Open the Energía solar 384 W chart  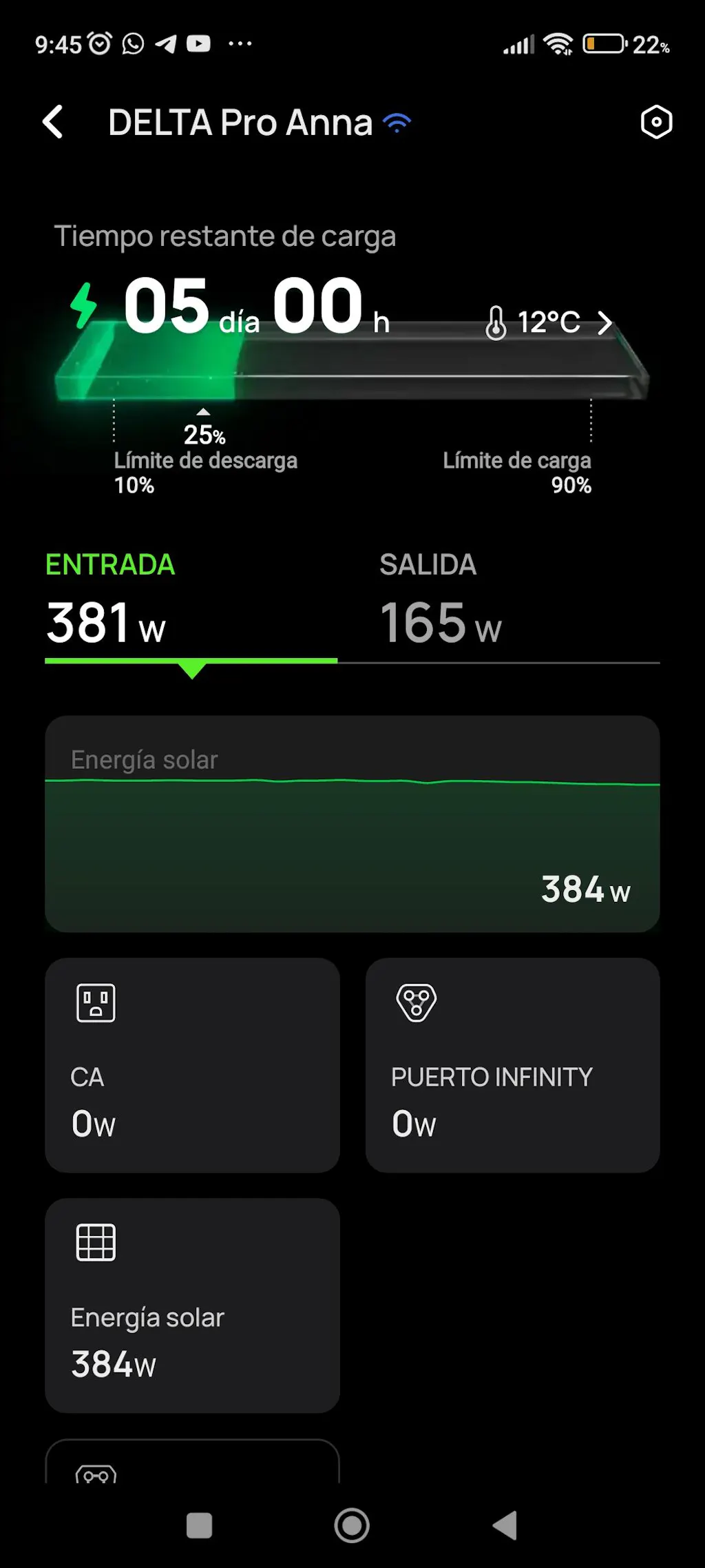[352, 824]
